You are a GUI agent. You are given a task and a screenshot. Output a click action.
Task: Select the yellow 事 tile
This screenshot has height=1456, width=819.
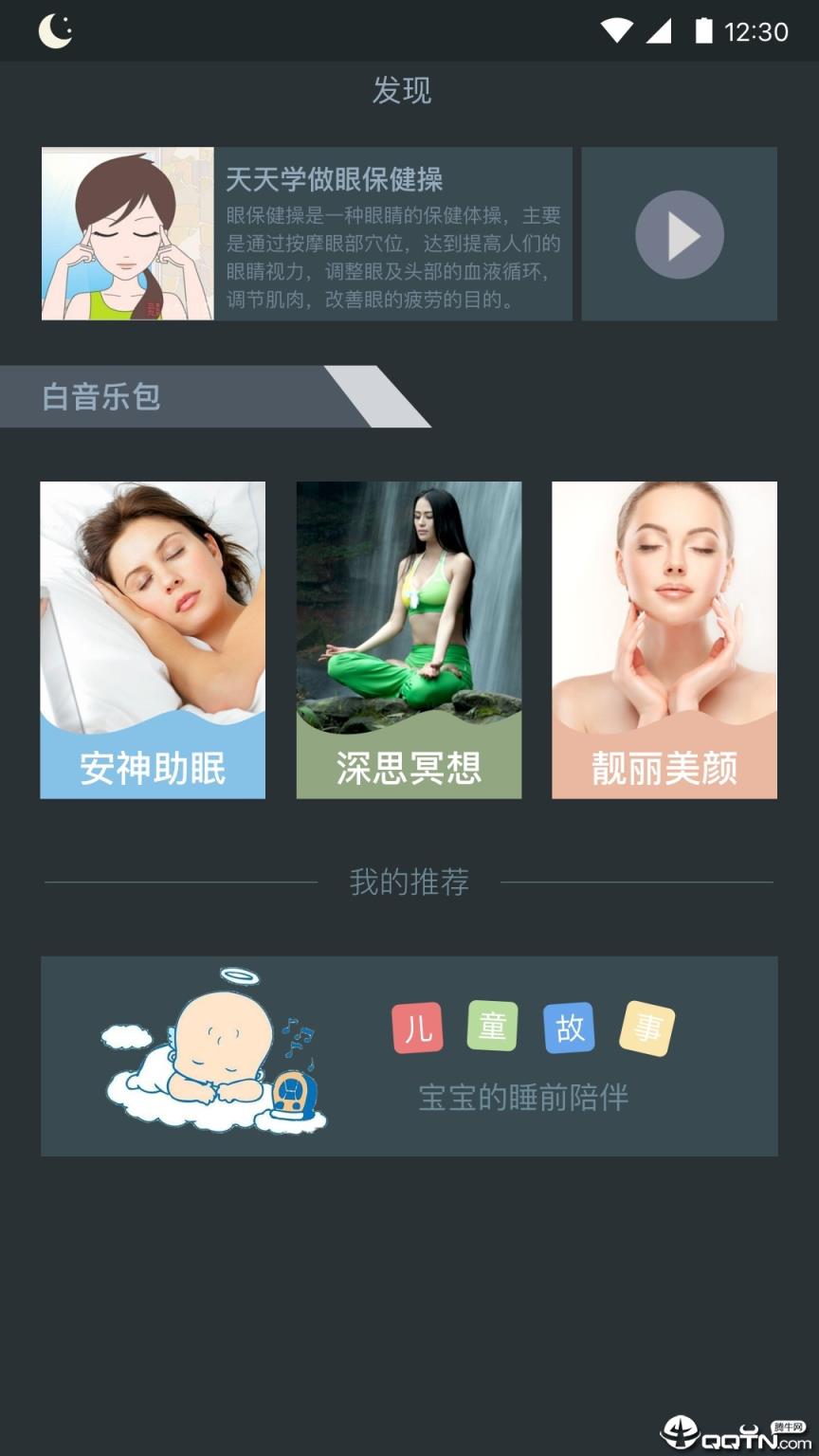tap(646, 1027)
